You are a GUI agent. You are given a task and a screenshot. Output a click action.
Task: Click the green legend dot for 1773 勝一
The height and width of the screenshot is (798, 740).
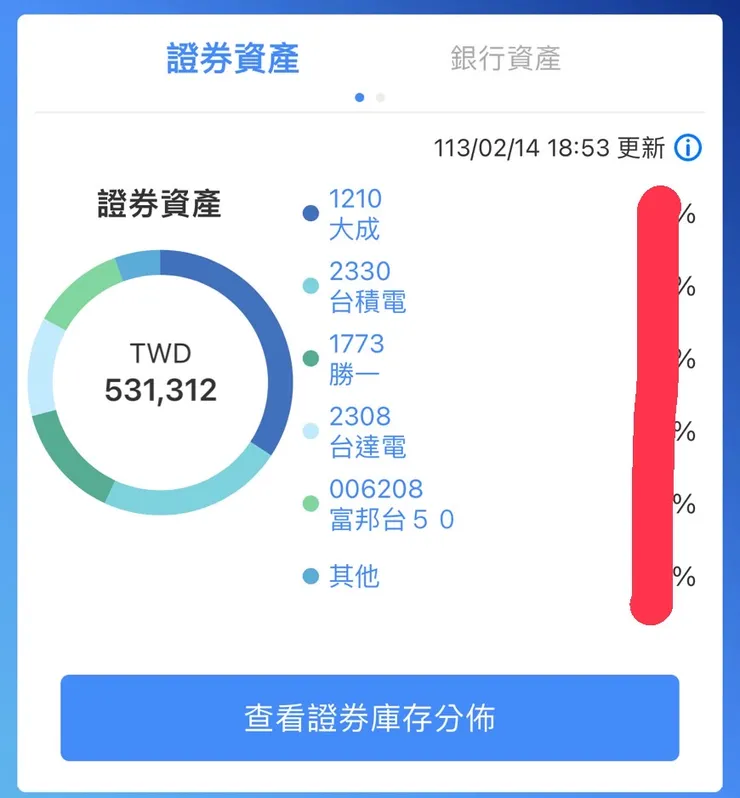(310, 357)
